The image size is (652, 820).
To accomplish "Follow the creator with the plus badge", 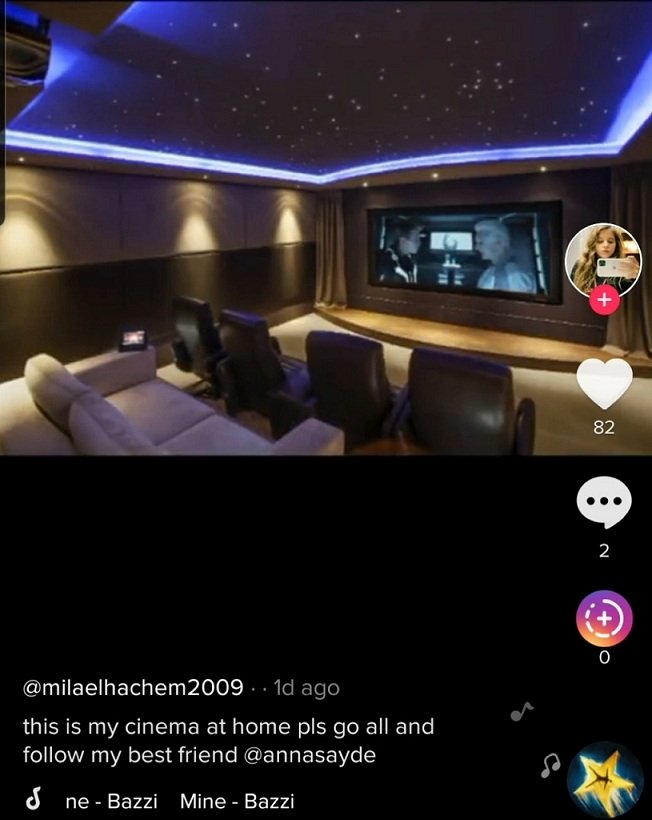I will (603, 299).
